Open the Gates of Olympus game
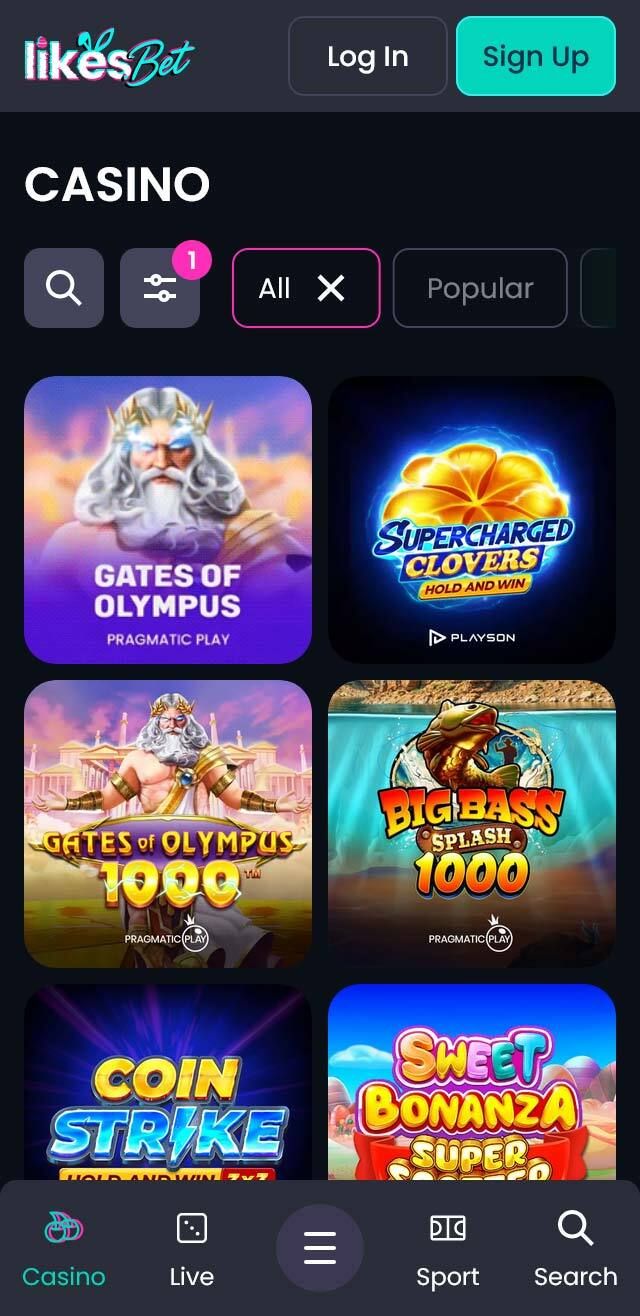The image size is (640, 1316). pyautogui.click(x=168, y=520)
